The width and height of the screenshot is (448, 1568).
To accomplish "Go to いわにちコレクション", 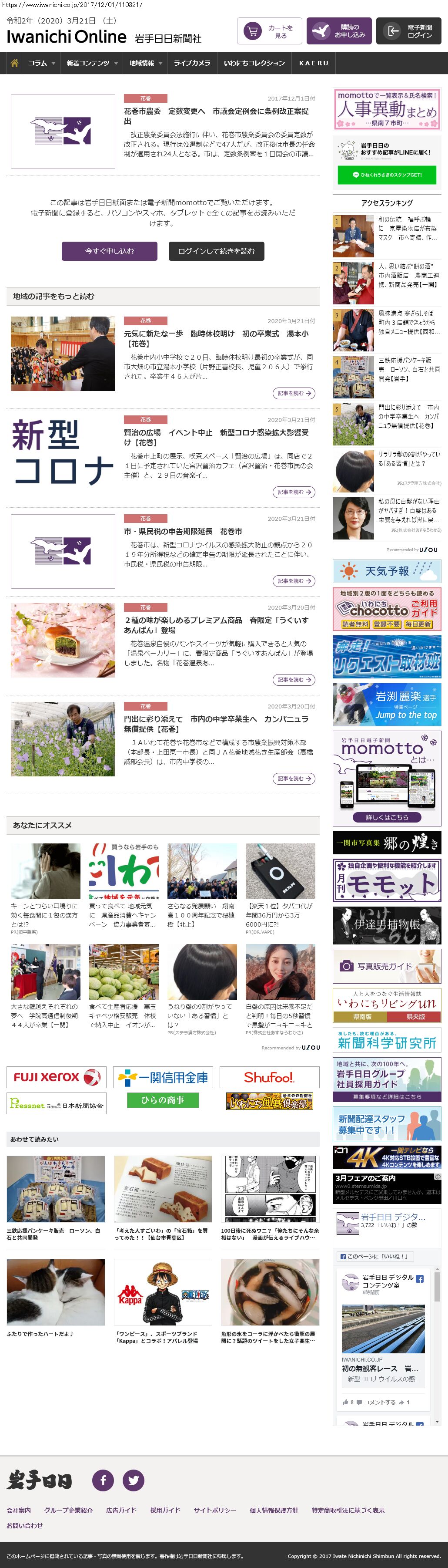I will pyautogui.click(x=254, y=63).
